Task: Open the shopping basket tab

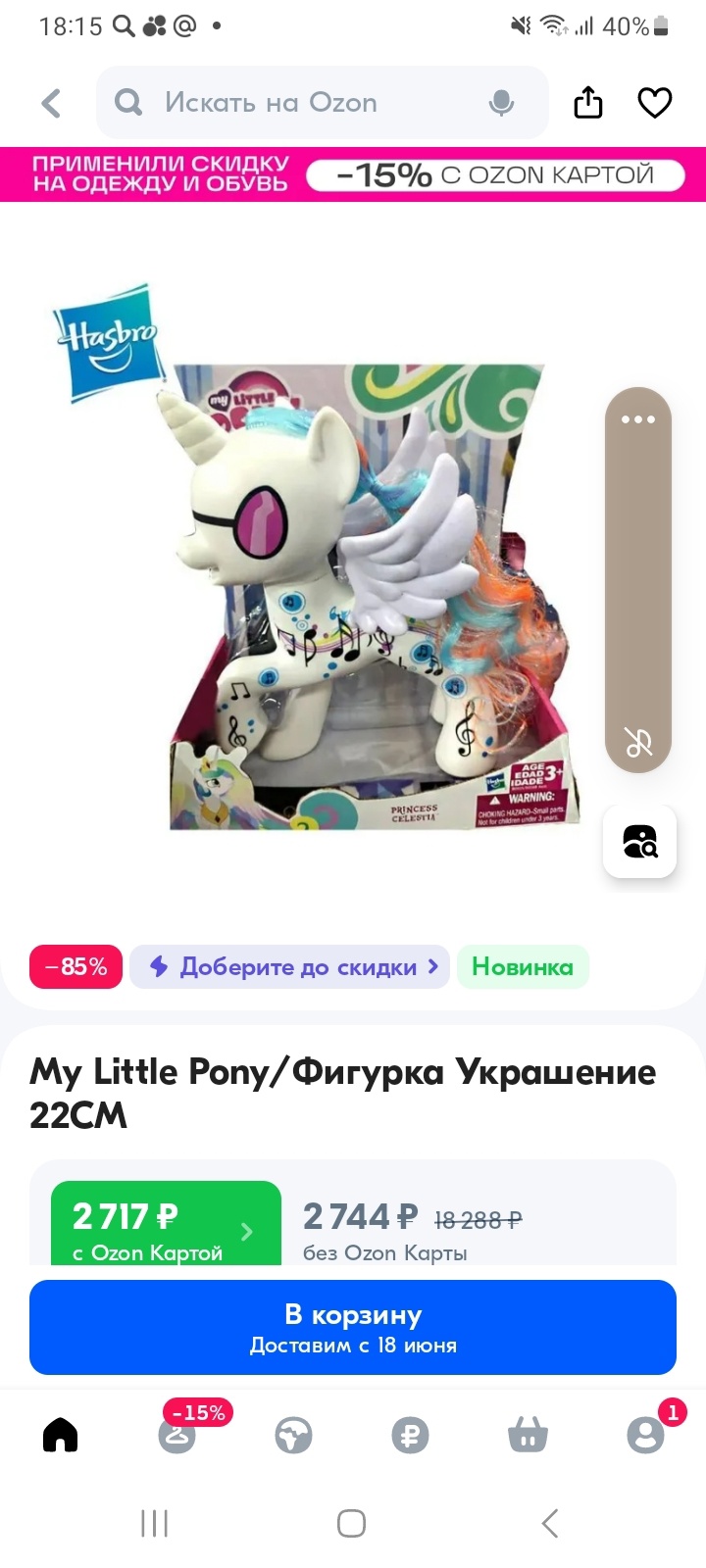Action: 528,1436
